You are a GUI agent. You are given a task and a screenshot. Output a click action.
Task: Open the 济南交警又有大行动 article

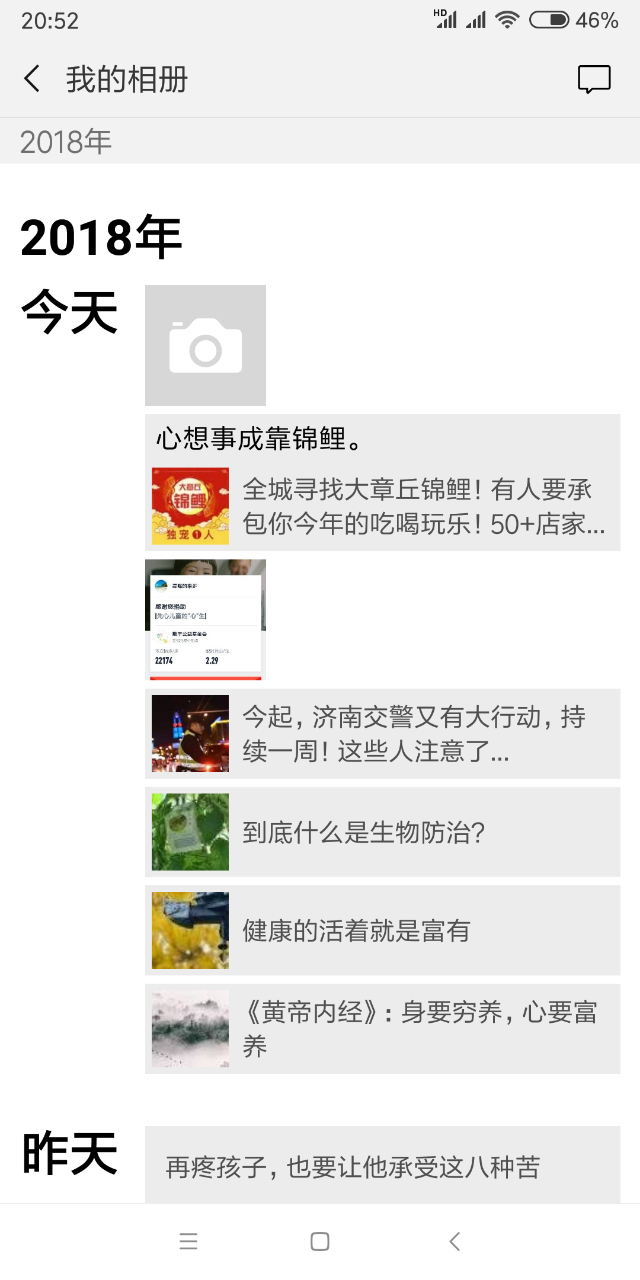(x=382, y=733)
